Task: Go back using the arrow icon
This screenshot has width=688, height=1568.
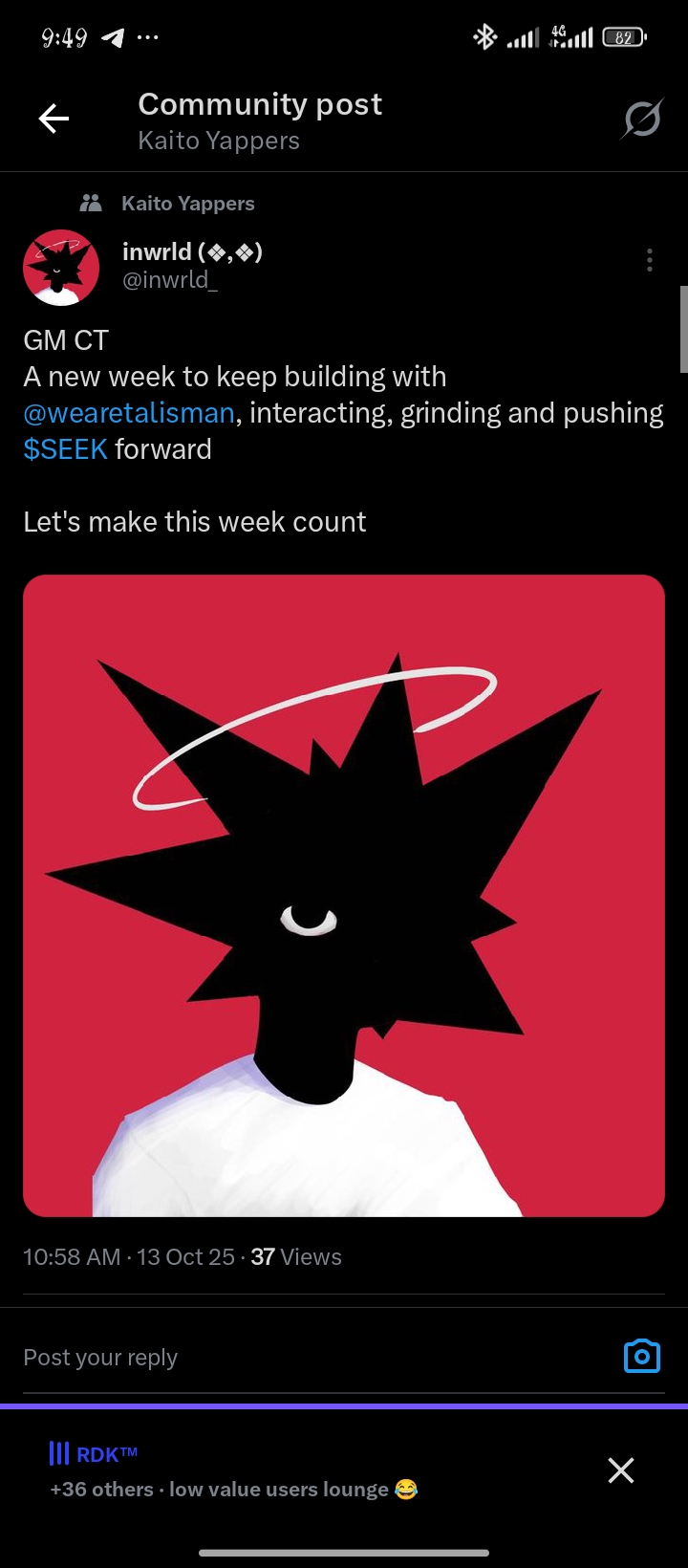Action: [54, 119]
